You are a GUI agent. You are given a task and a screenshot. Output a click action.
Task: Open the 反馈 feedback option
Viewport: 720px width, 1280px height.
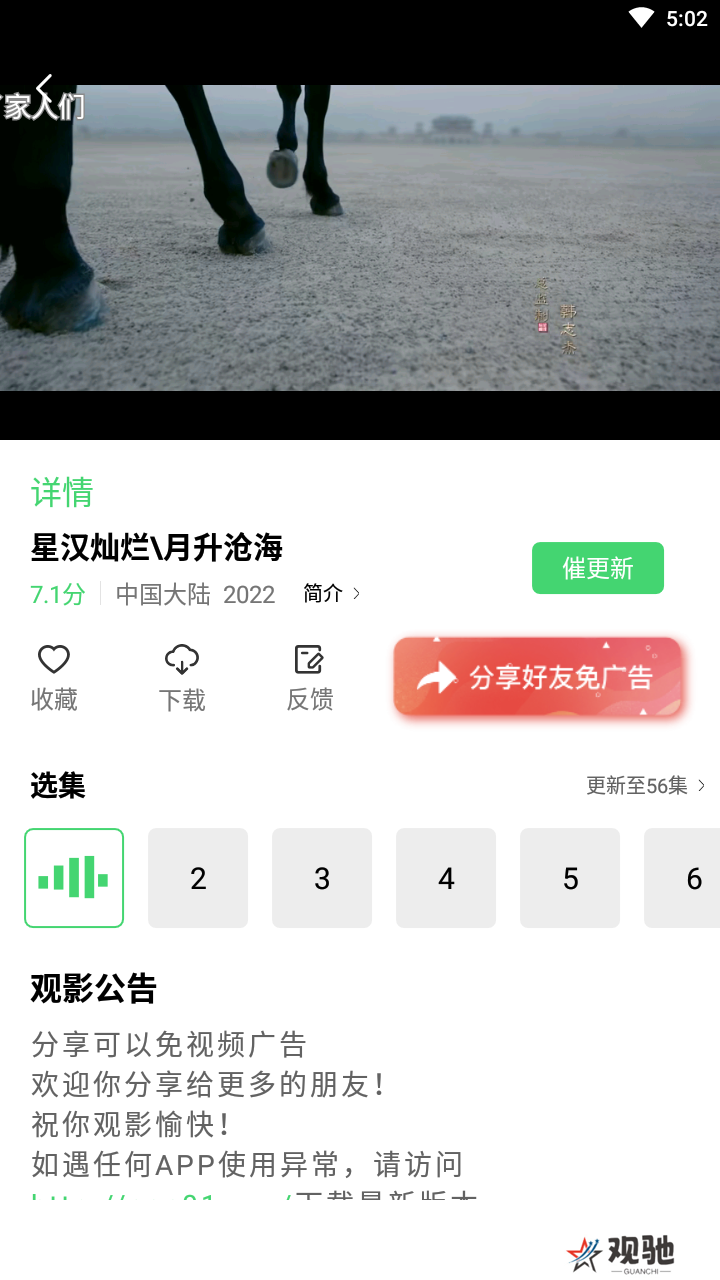[309, 677]
